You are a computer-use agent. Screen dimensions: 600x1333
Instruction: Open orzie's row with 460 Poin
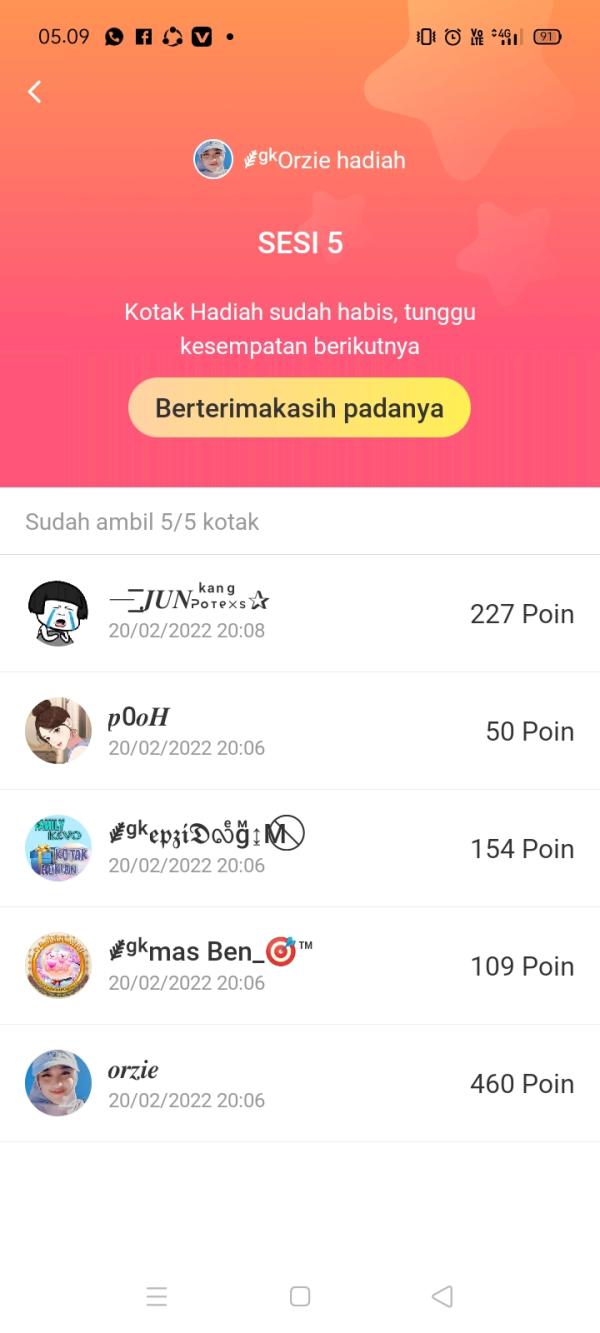tap(300, 1083)
